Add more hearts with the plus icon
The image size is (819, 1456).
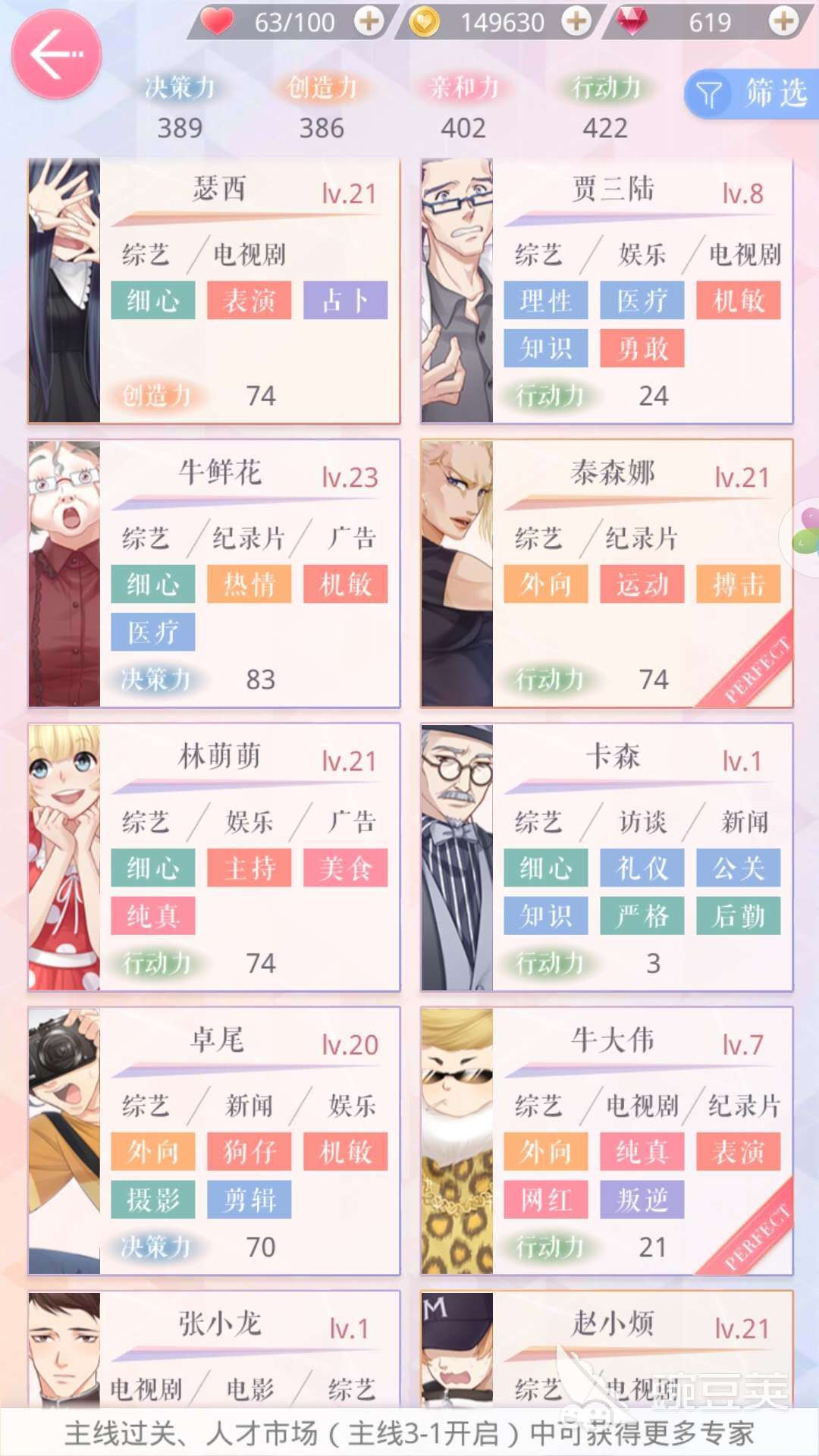369,21
